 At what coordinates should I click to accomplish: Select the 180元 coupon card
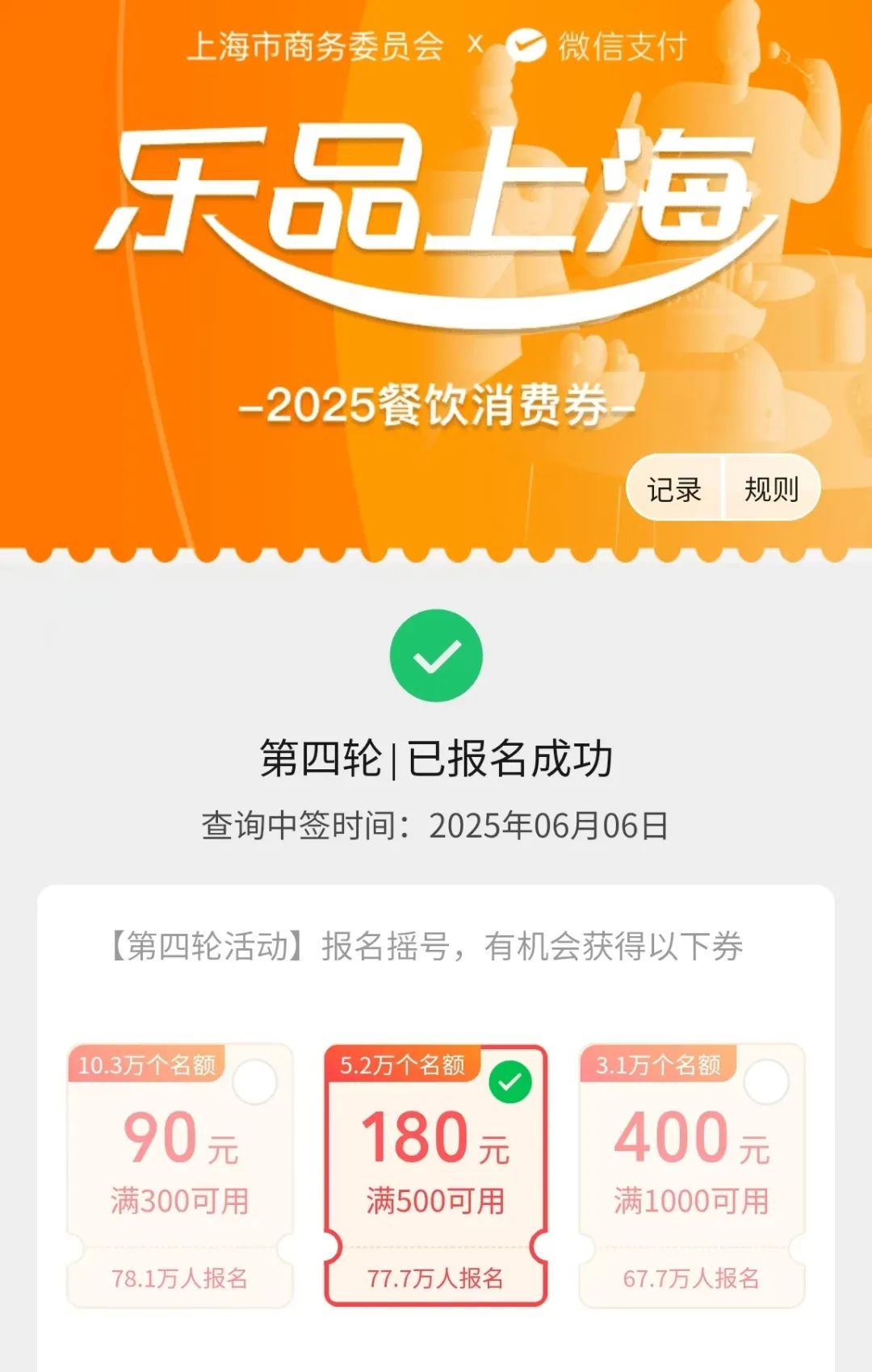[435, 1174]
